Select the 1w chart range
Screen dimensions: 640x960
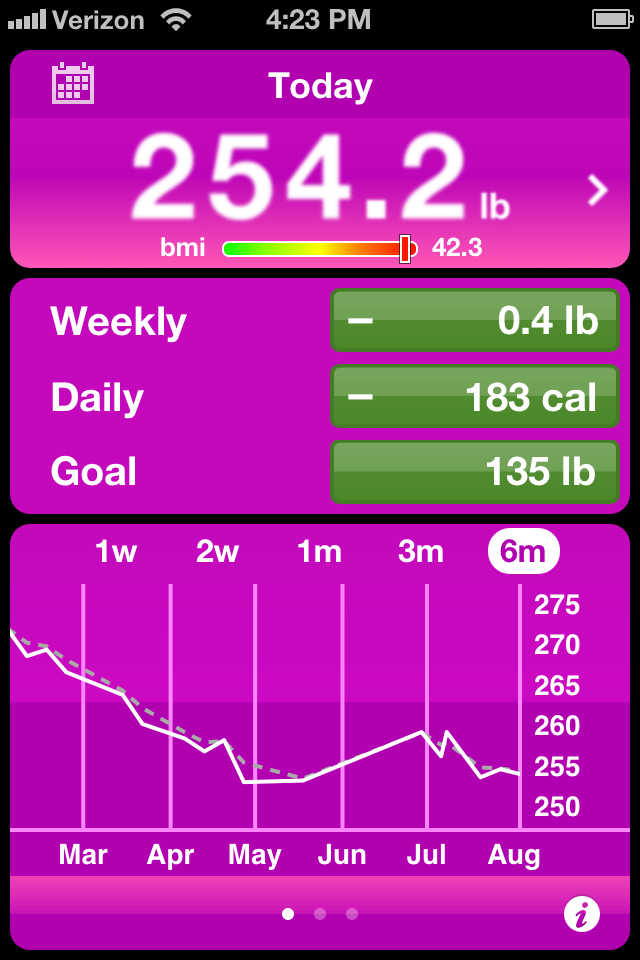pyautogui.click(x=116, y=551)
